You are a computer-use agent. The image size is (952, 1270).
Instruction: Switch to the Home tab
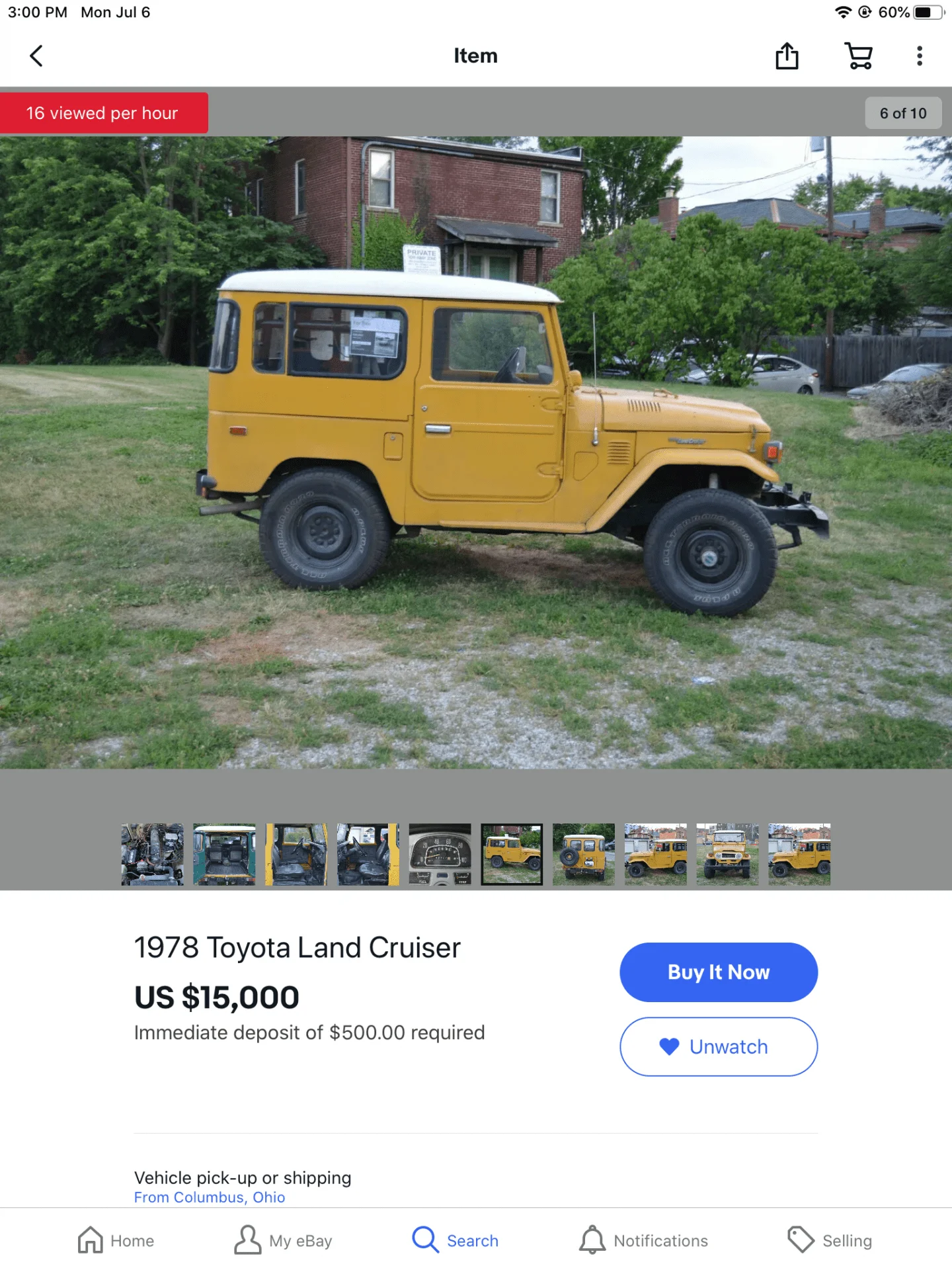coord(116,1240)
